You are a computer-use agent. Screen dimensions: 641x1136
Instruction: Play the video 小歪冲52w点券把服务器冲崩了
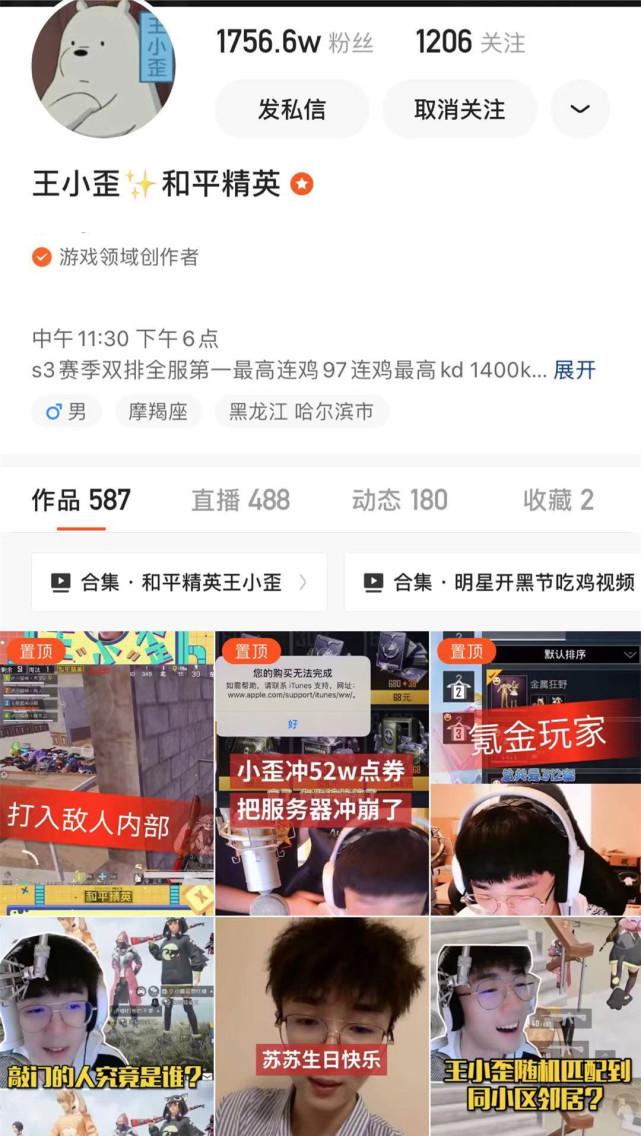[322, 773]
